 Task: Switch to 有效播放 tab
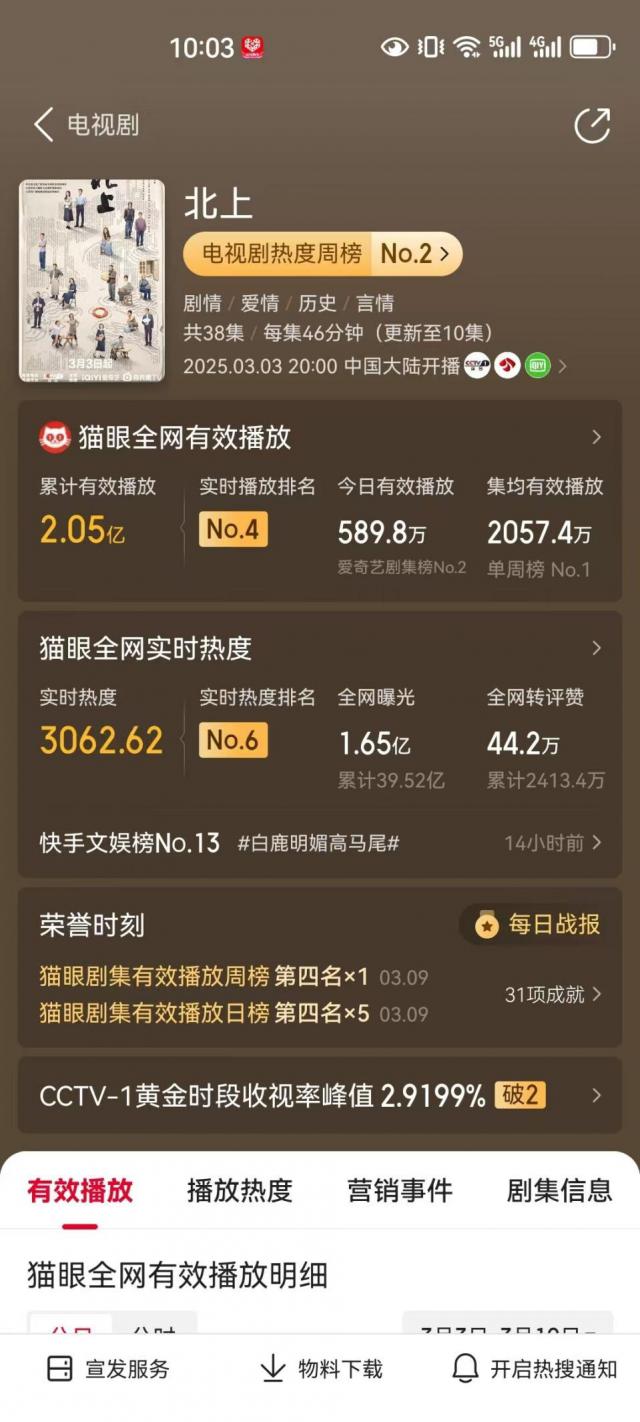[x=80, y=1191]
